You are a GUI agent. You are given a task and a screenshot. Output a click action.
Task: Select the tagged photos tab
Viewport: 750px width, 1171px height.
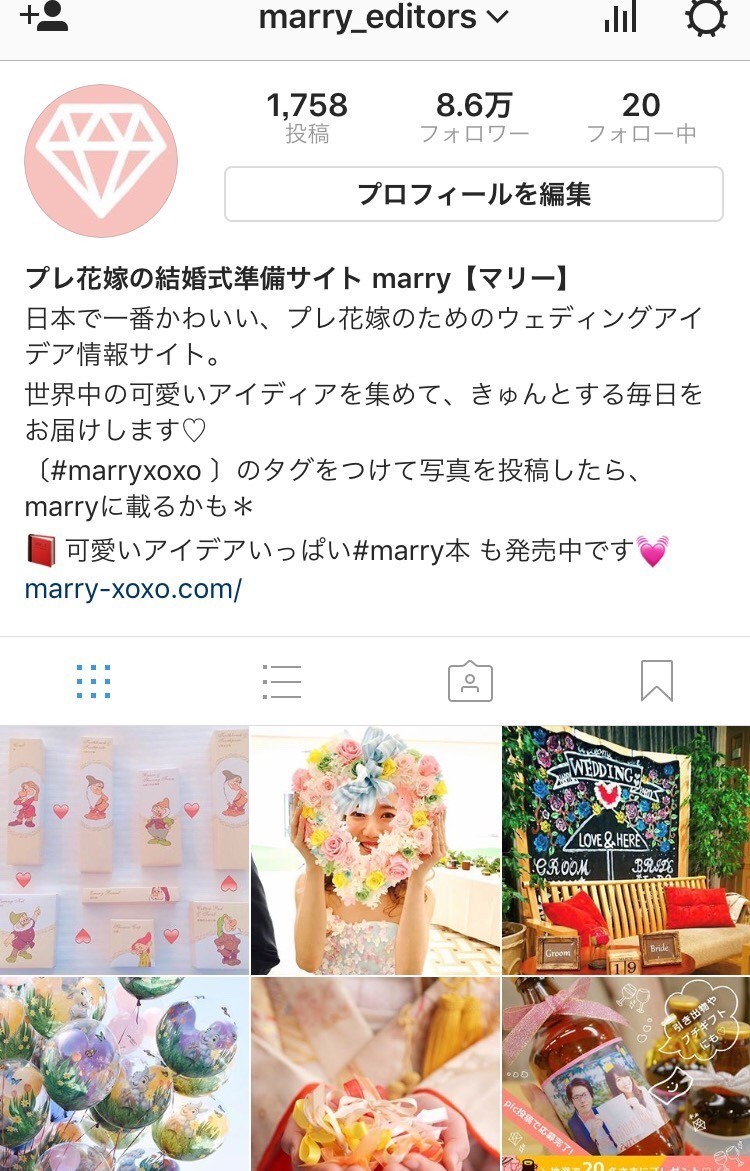(x=470, y=680)
